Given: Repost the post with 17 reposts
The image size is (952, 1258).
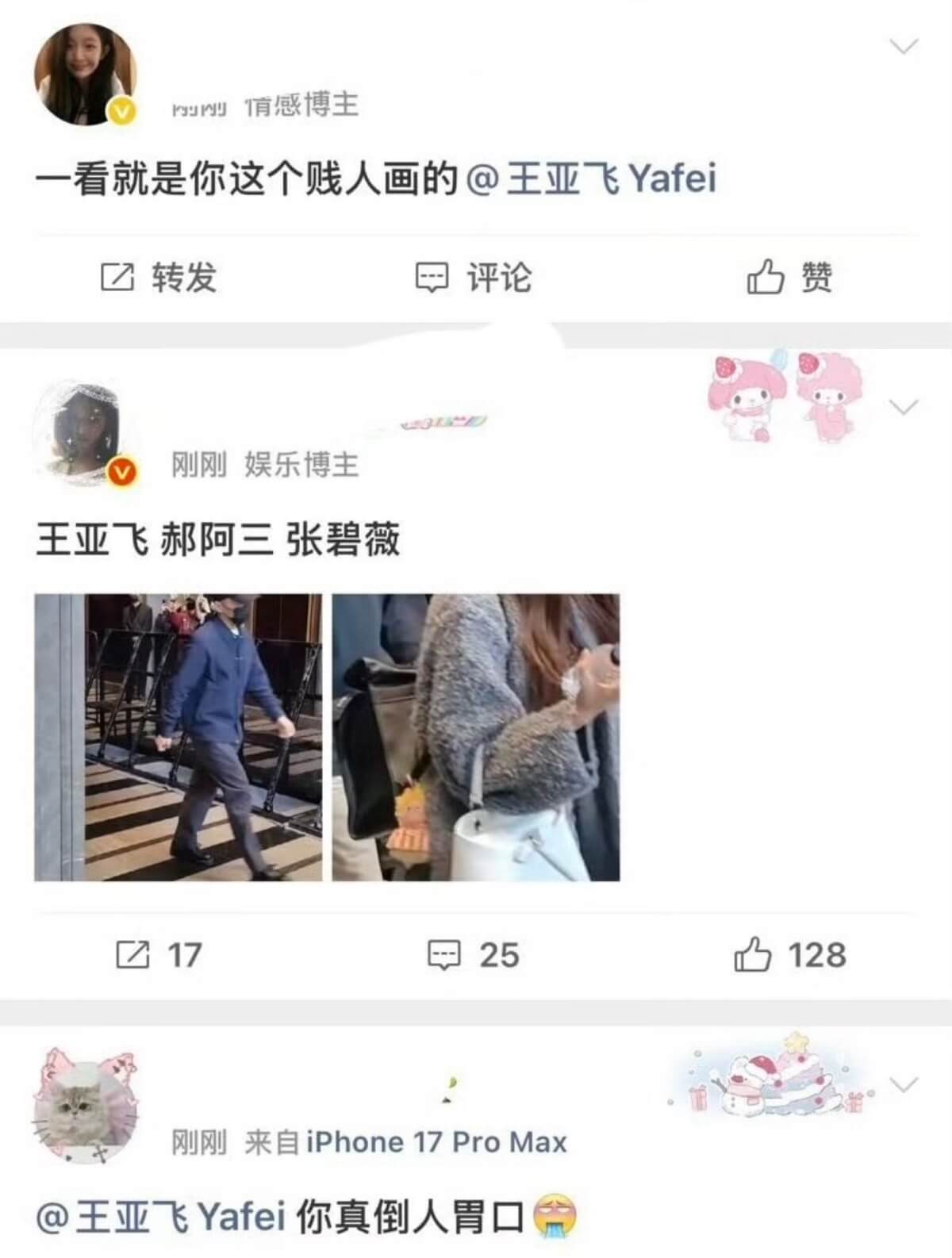Looking at the screenshot, I should (159, 955).
